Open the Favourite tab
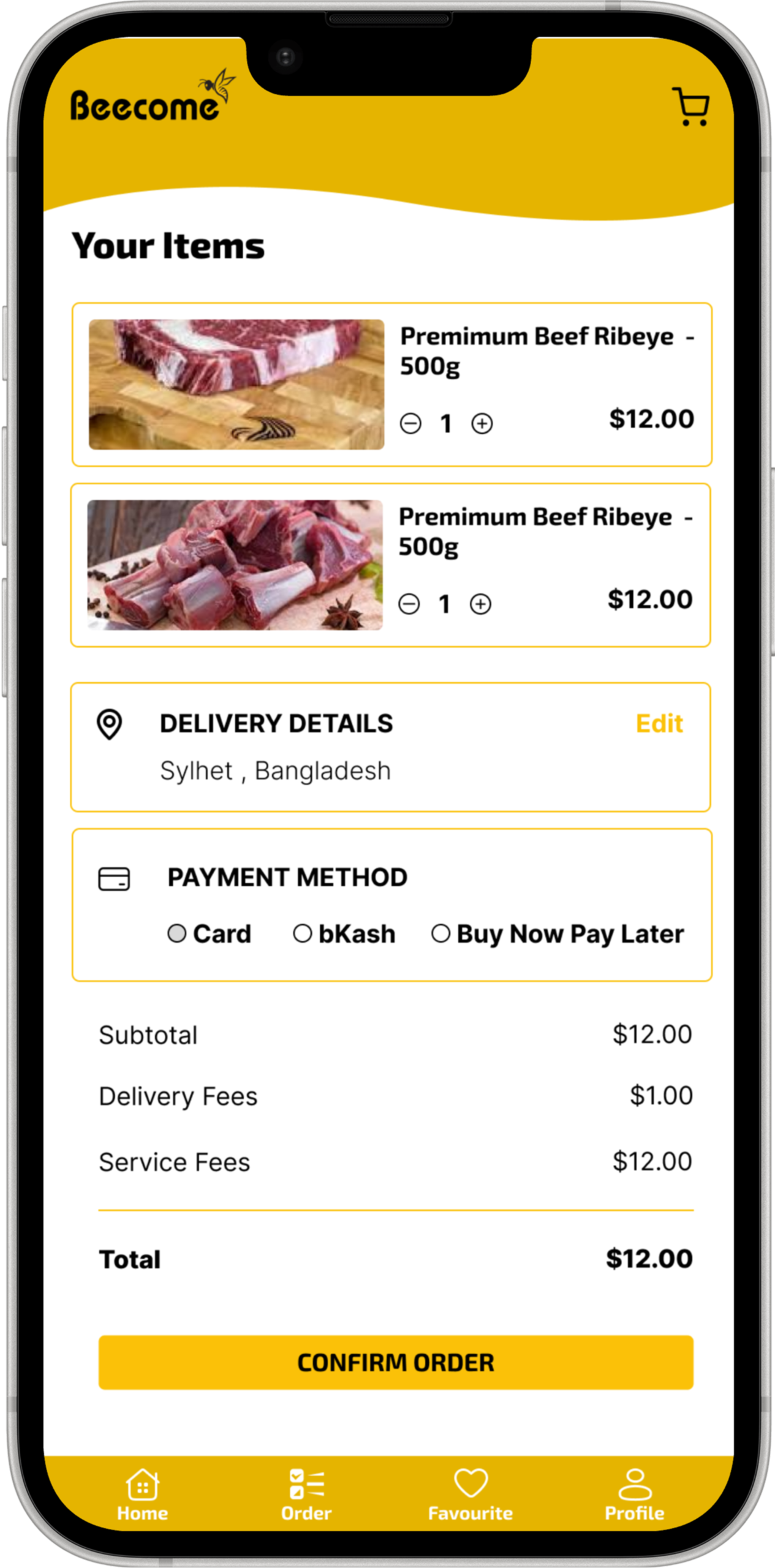Viewport: 775px width, 1568px height. [x=471, y=1494]
